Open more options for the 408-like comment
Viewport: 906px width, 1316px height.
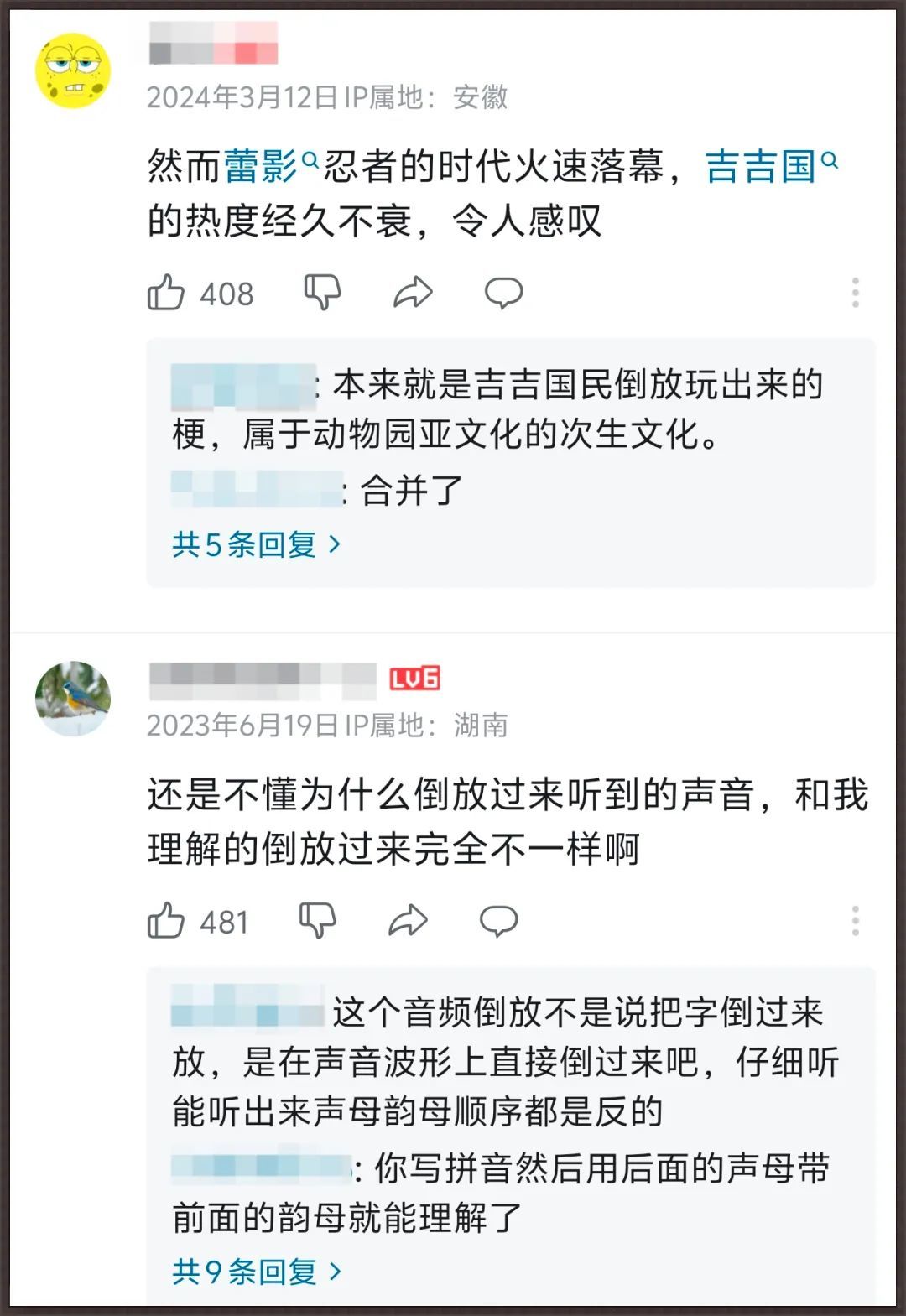(855, 293)
